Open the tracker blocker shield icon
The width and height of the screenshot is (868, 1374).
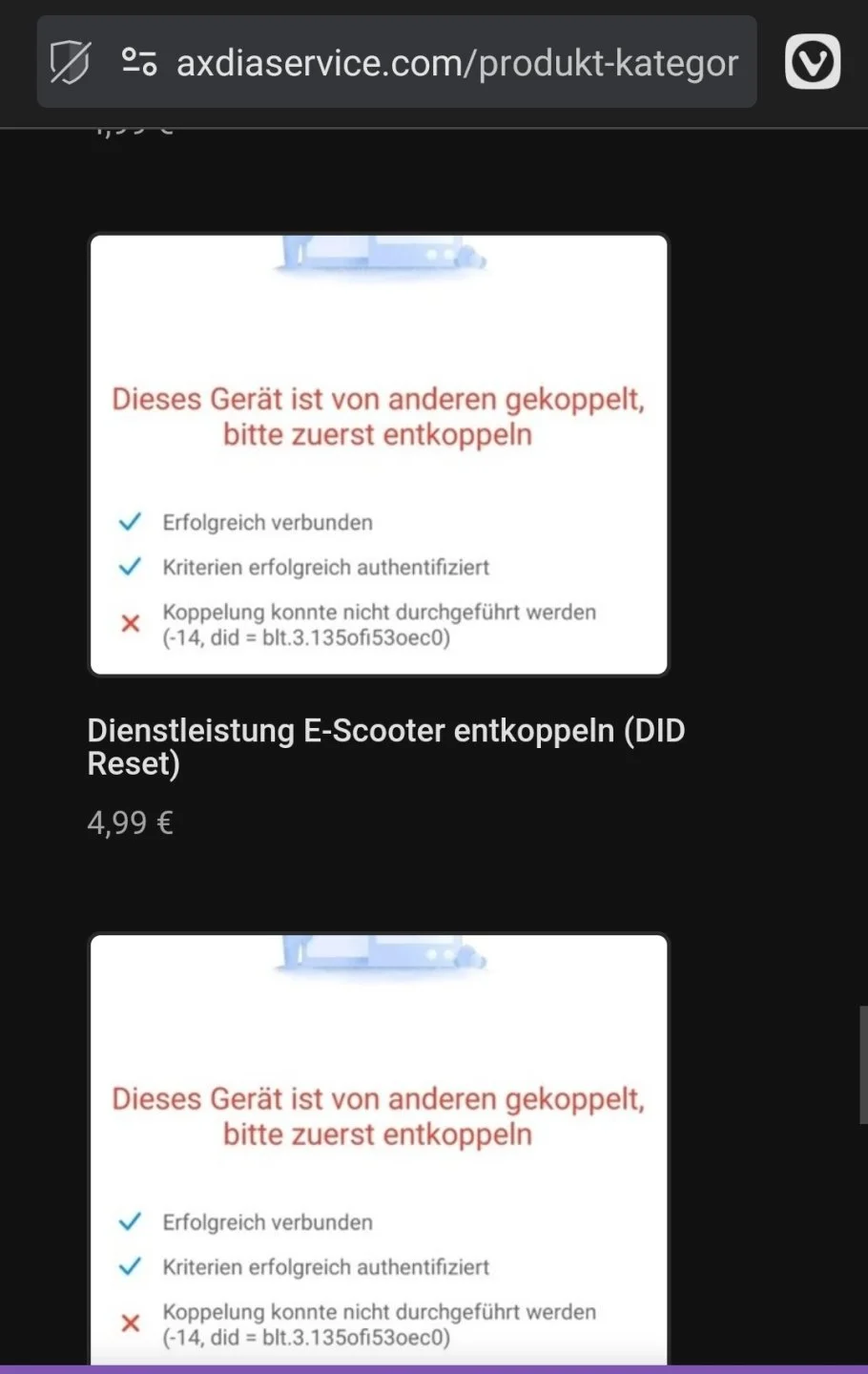point(70,63)
